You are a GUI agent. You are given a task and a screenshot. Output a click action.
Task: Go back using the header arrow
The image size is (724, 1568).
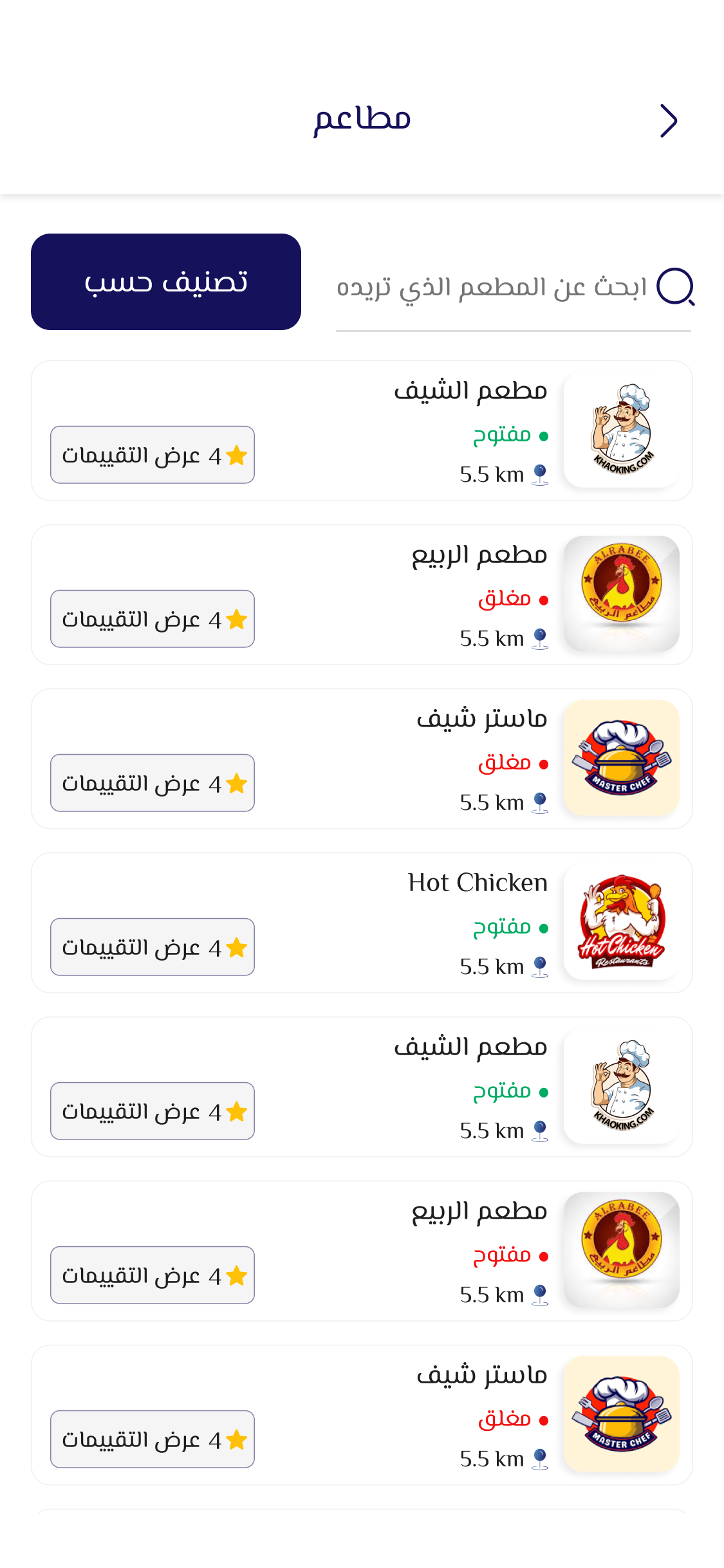coord(669,121)
